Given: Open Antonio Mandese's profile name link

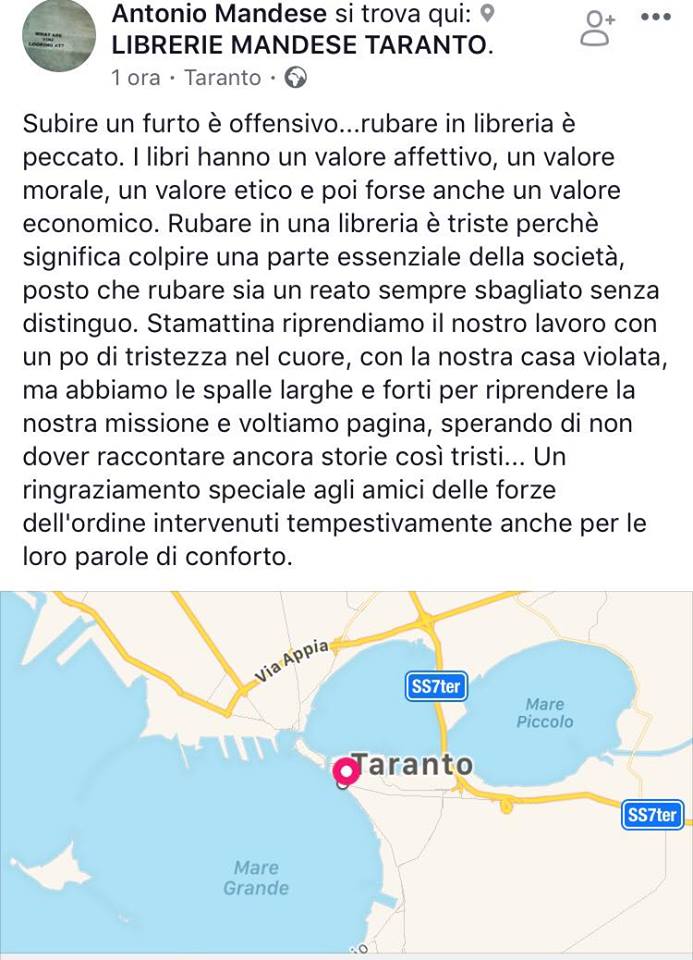Looking at the screenshot, I should click(x=219, y=14).
